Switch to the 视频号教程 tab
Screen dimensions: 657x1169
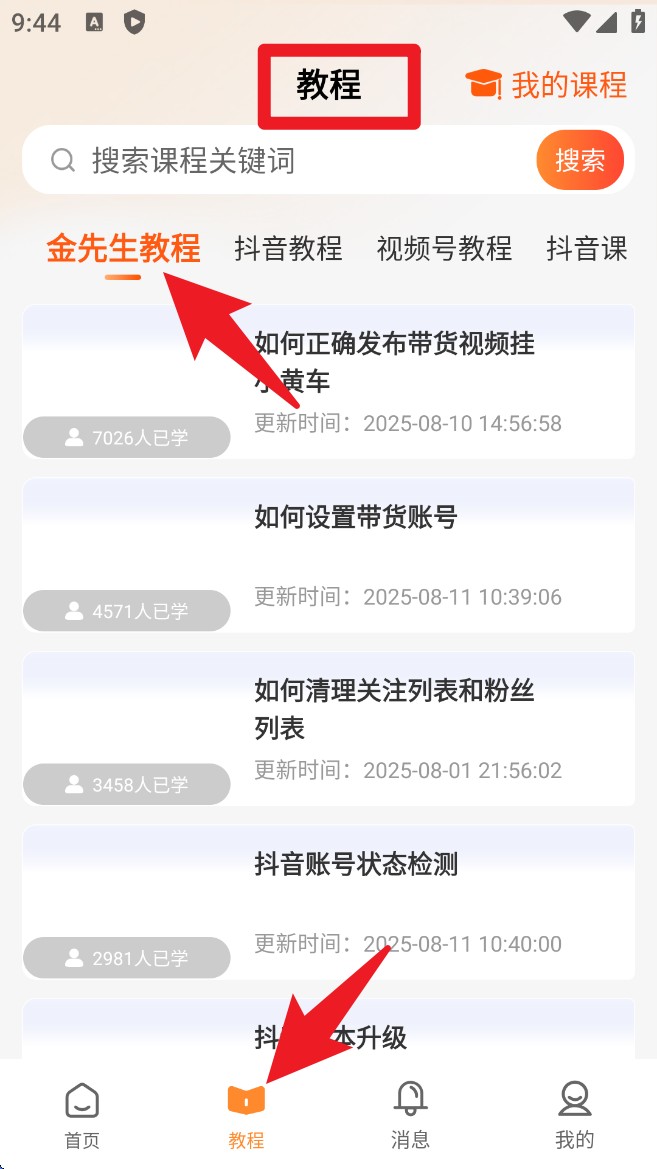tap(444, 248)
